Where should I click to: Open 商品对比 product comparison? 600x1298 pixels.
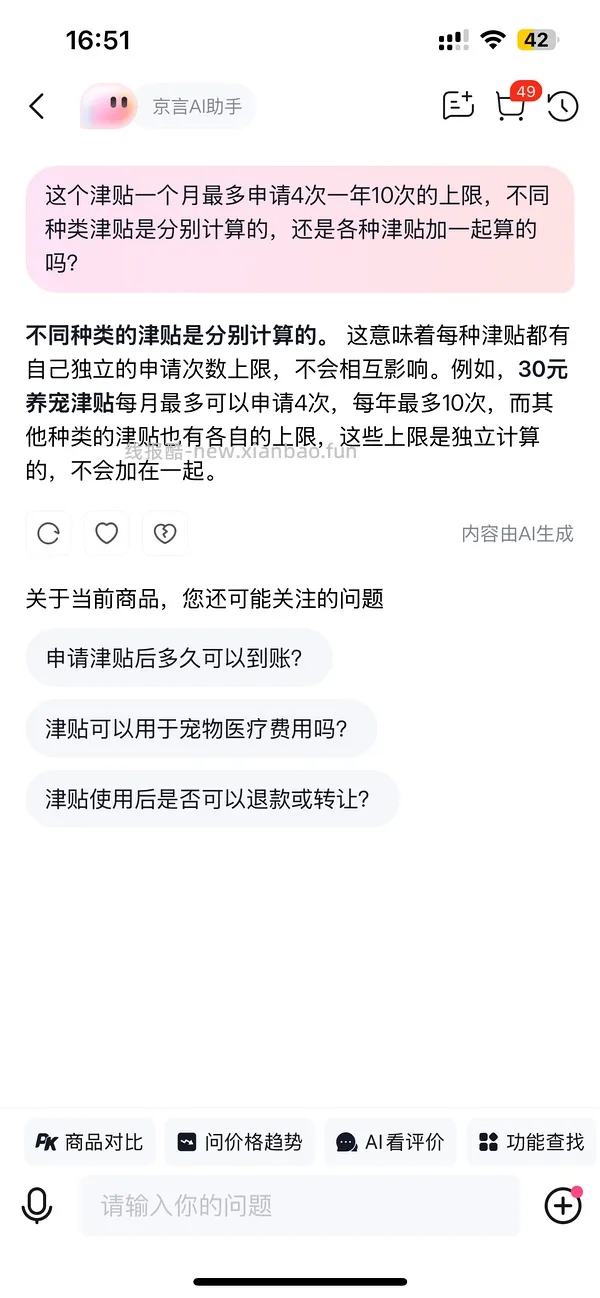pos(90,1142)
